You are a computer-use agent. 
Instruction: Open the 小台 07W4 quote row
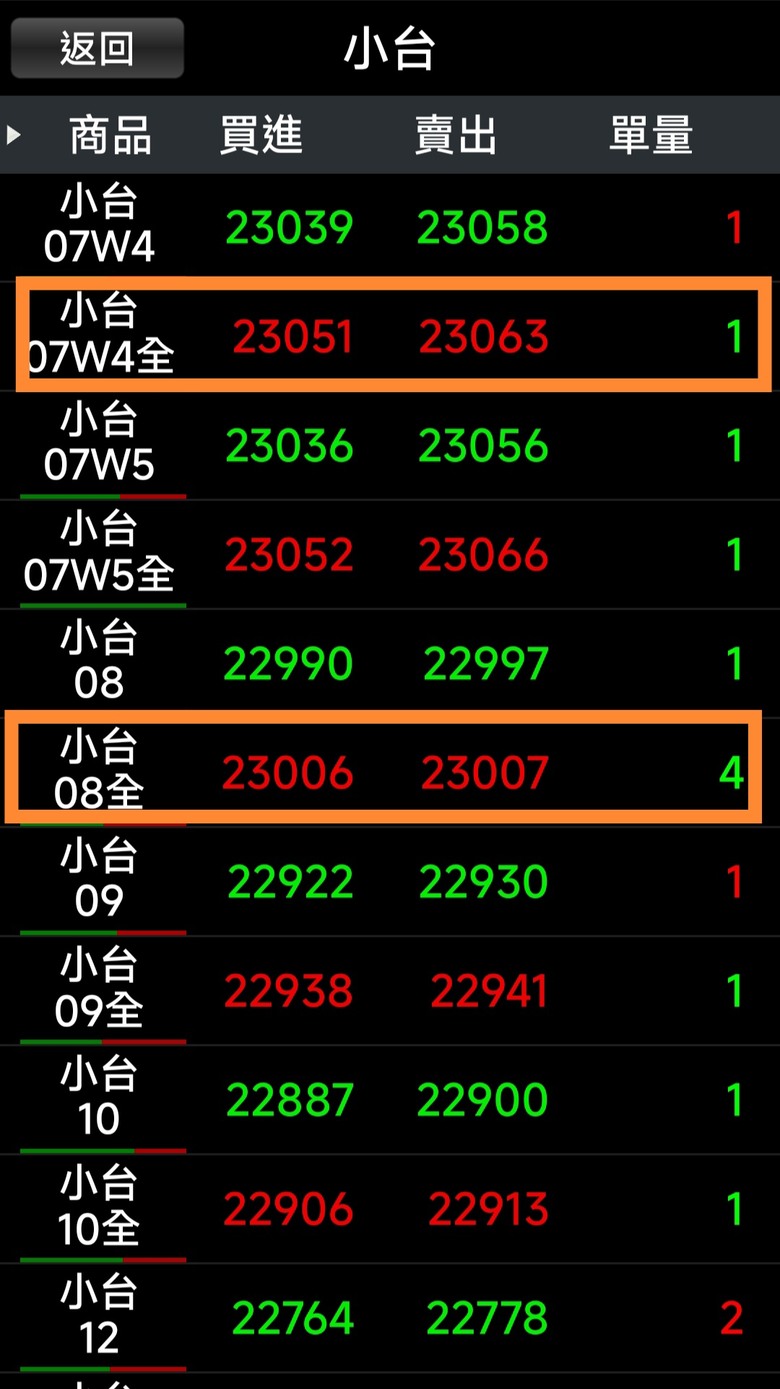[390, 227]
